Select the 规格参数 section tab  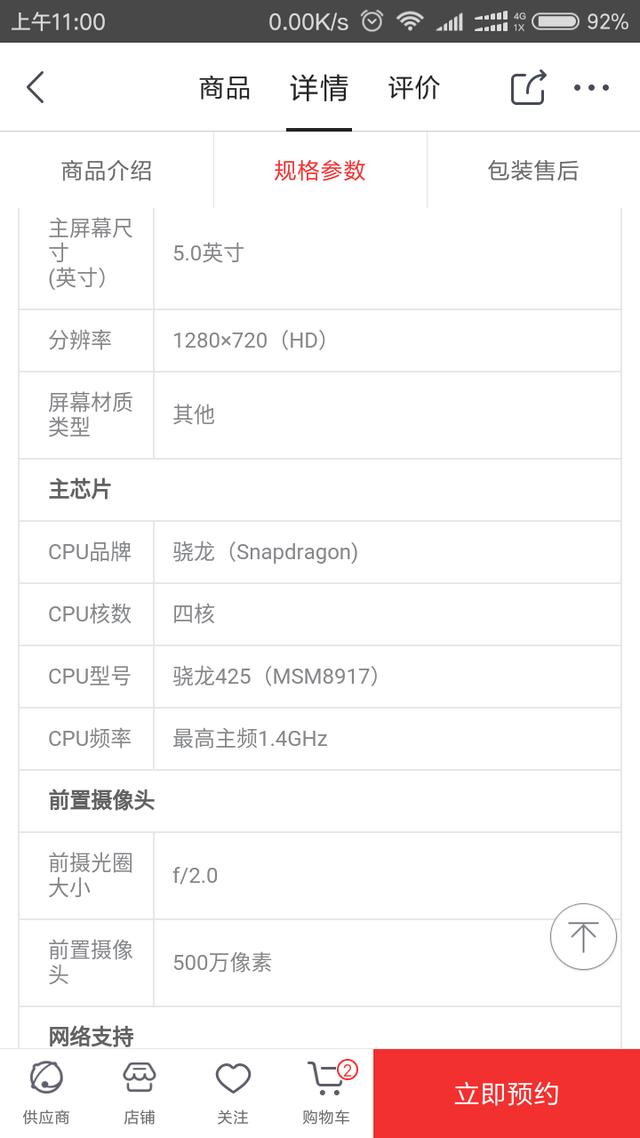pos(320,171)
